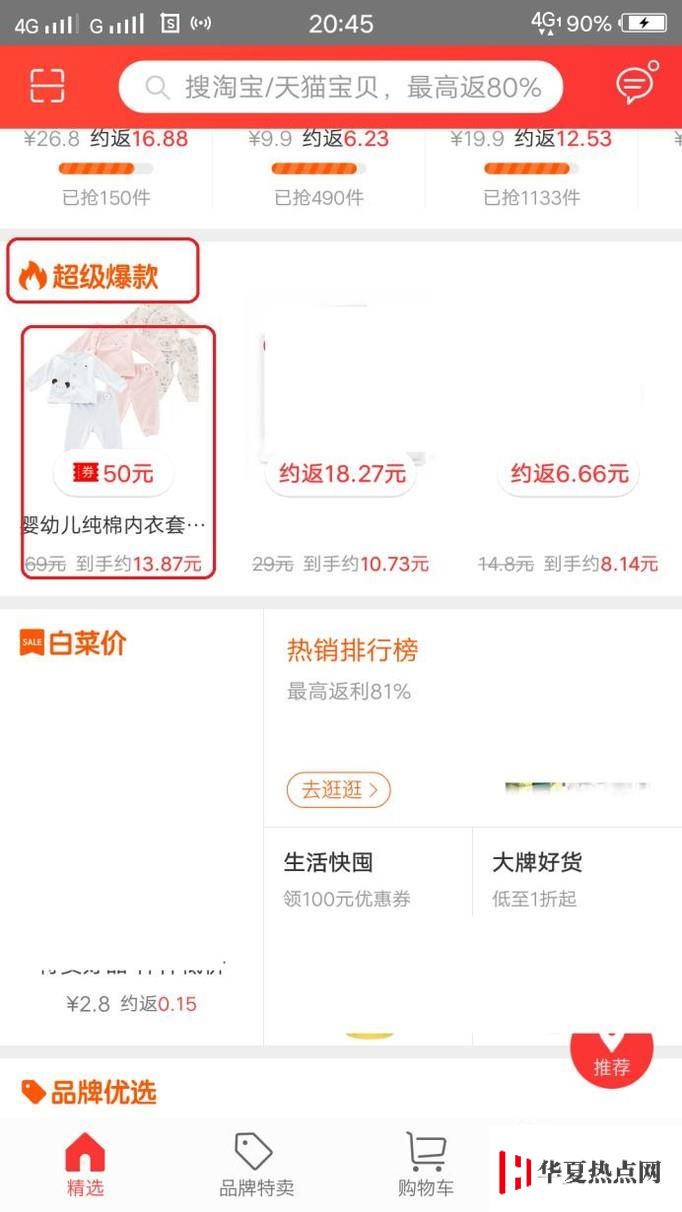Open the messages chat icon
This screenshot has width=682, height=1212.
pos(636,85)
